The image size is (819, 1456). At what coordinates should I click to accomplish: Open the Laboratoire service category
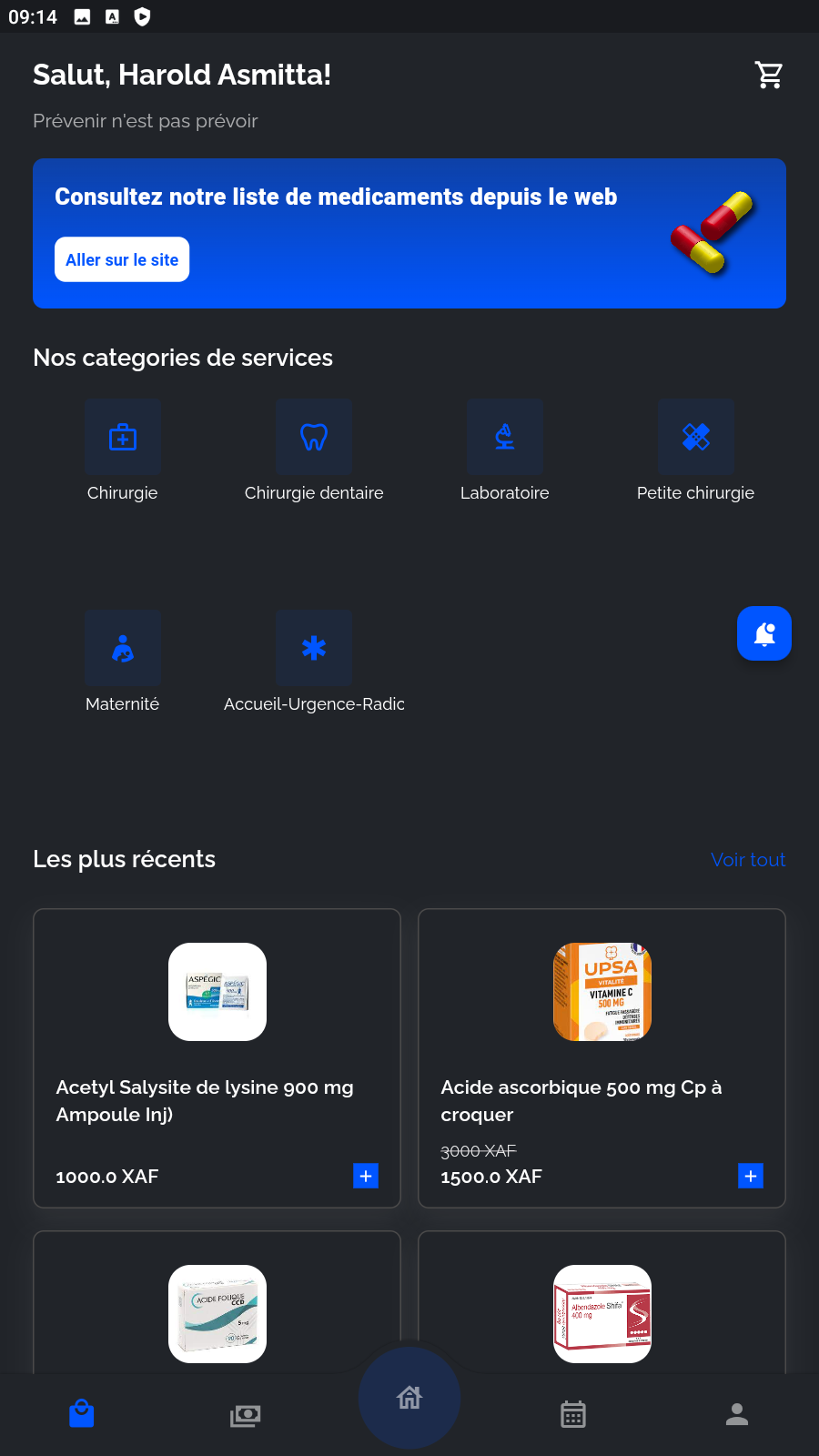pyautogui.click(x=505, y=438)
